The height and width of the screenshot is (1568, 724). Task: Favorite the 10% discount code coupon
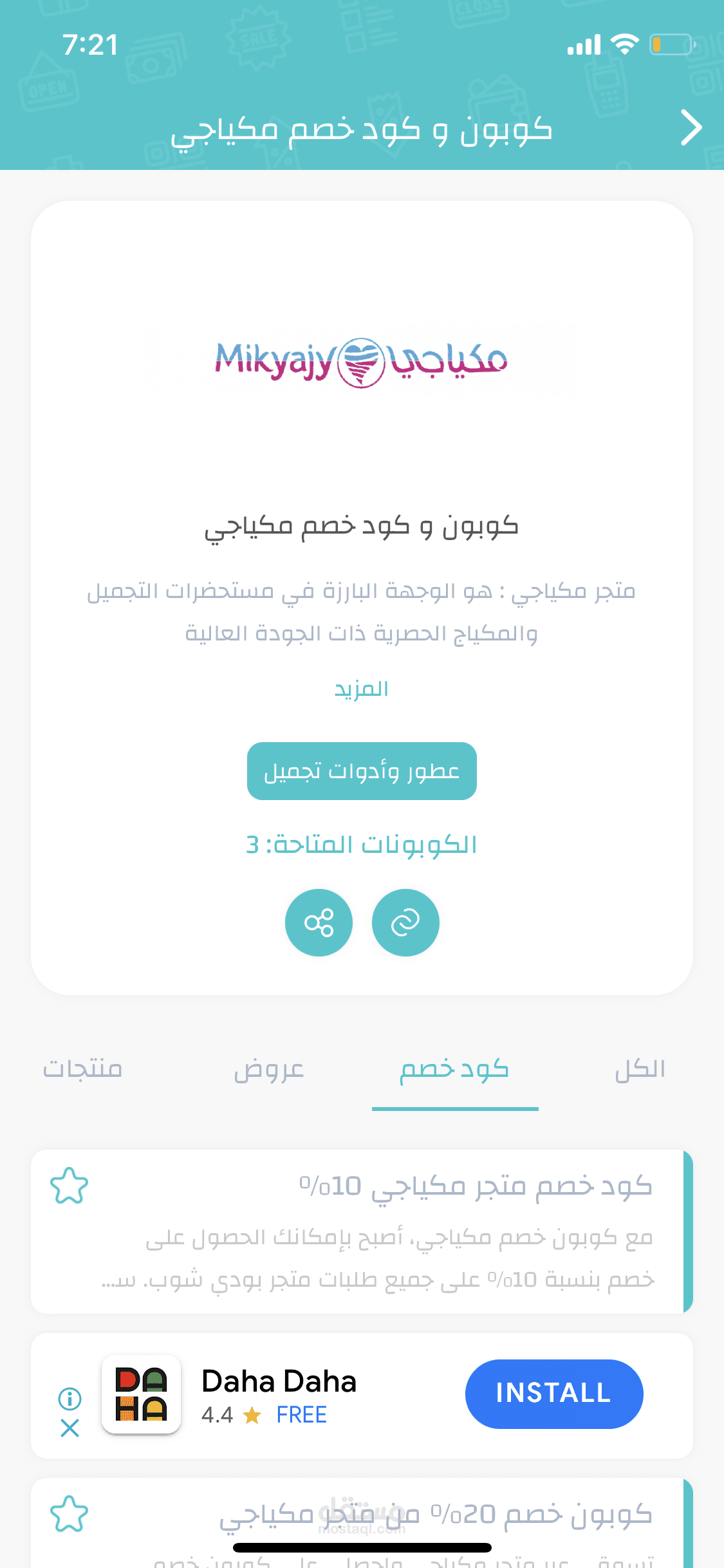[69, 1186]
